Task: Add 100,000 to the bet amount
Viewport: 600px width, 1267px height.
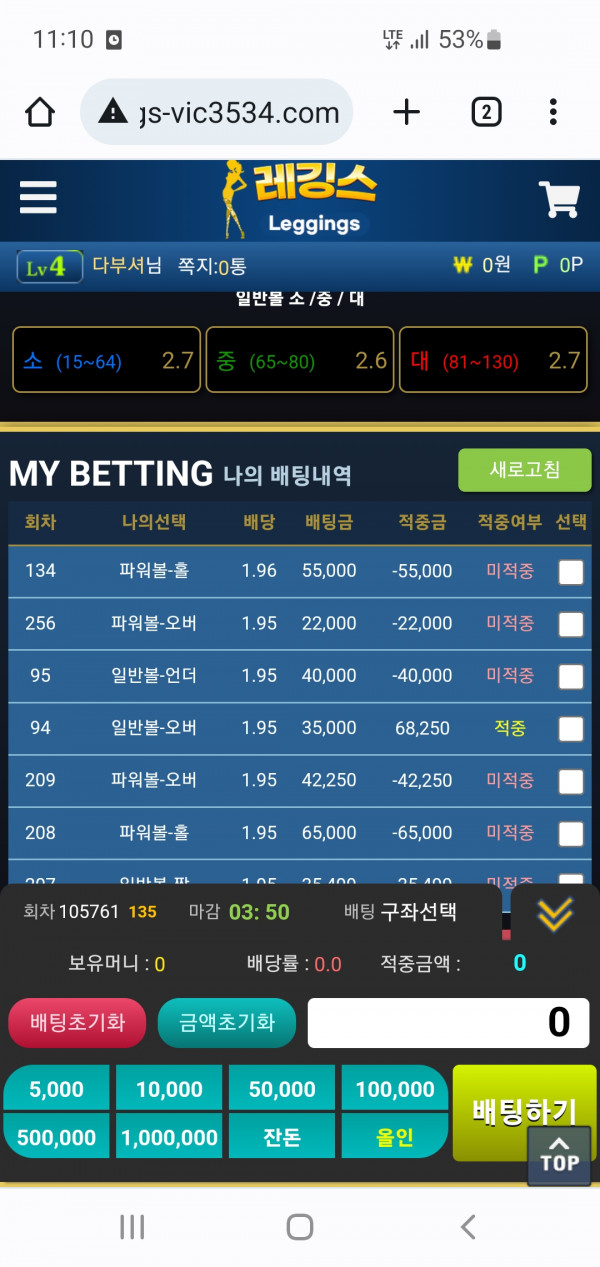Action: (394, 1089)
